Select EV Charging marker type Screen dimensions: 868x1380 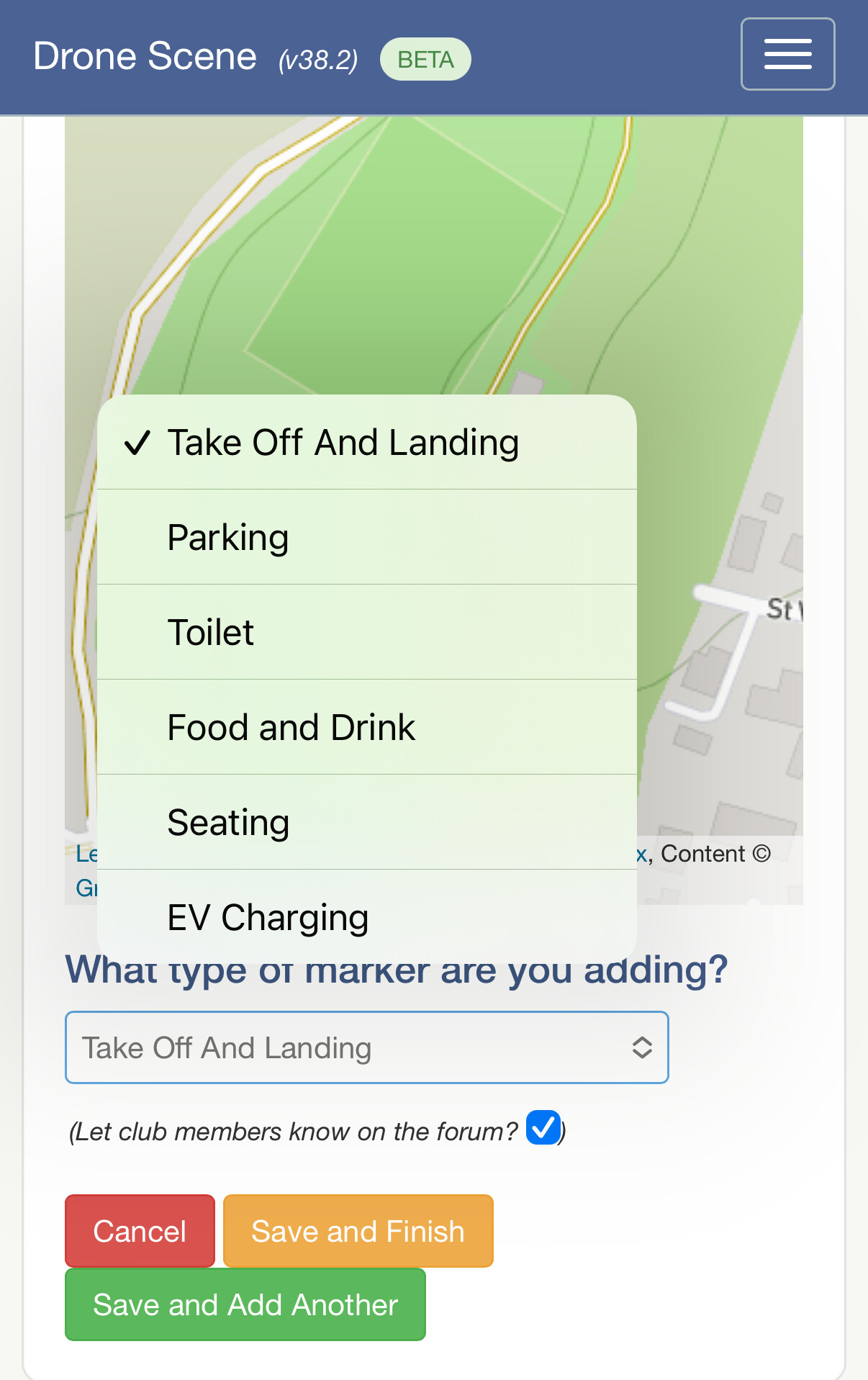268,917
